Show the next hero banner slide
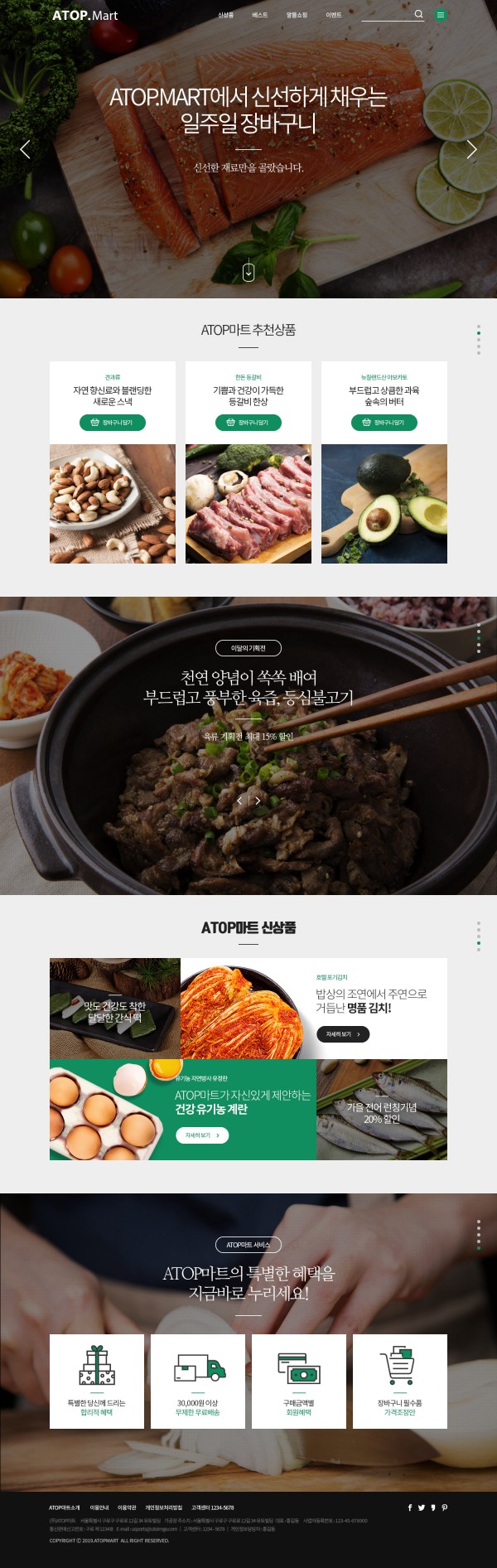497x1568 pixels. (x=471, y=149)
